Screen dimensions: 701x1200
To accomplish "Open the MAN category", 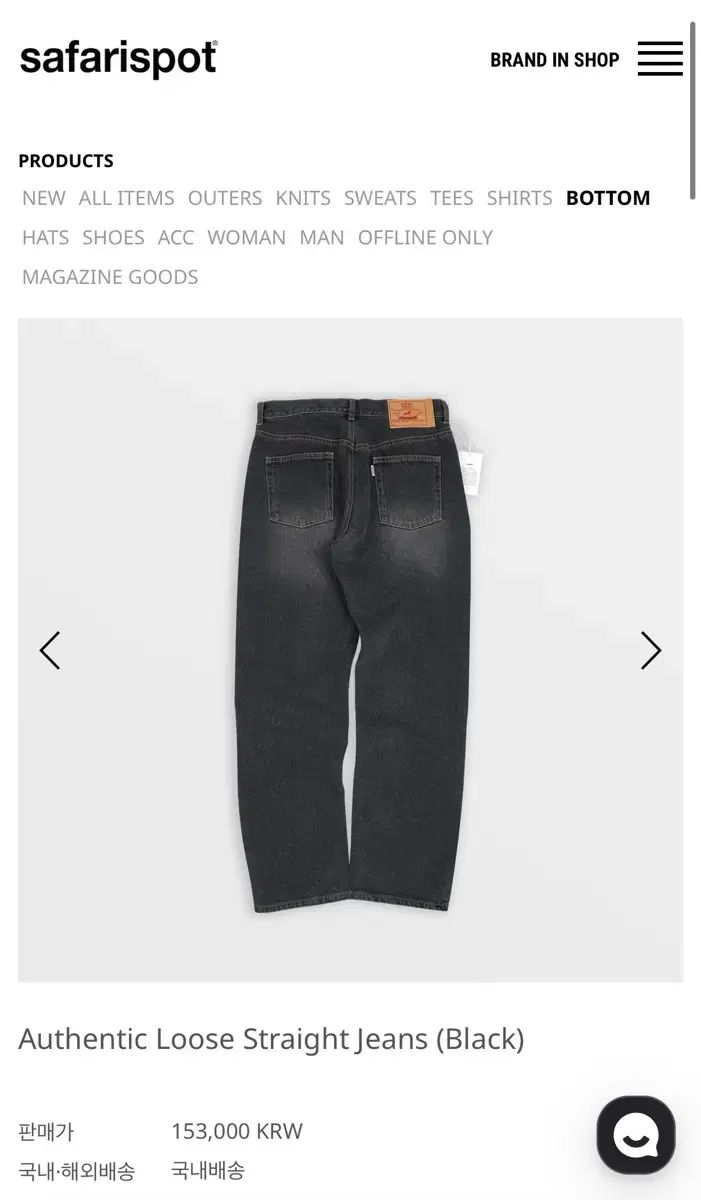I will [x=322, y=237].
